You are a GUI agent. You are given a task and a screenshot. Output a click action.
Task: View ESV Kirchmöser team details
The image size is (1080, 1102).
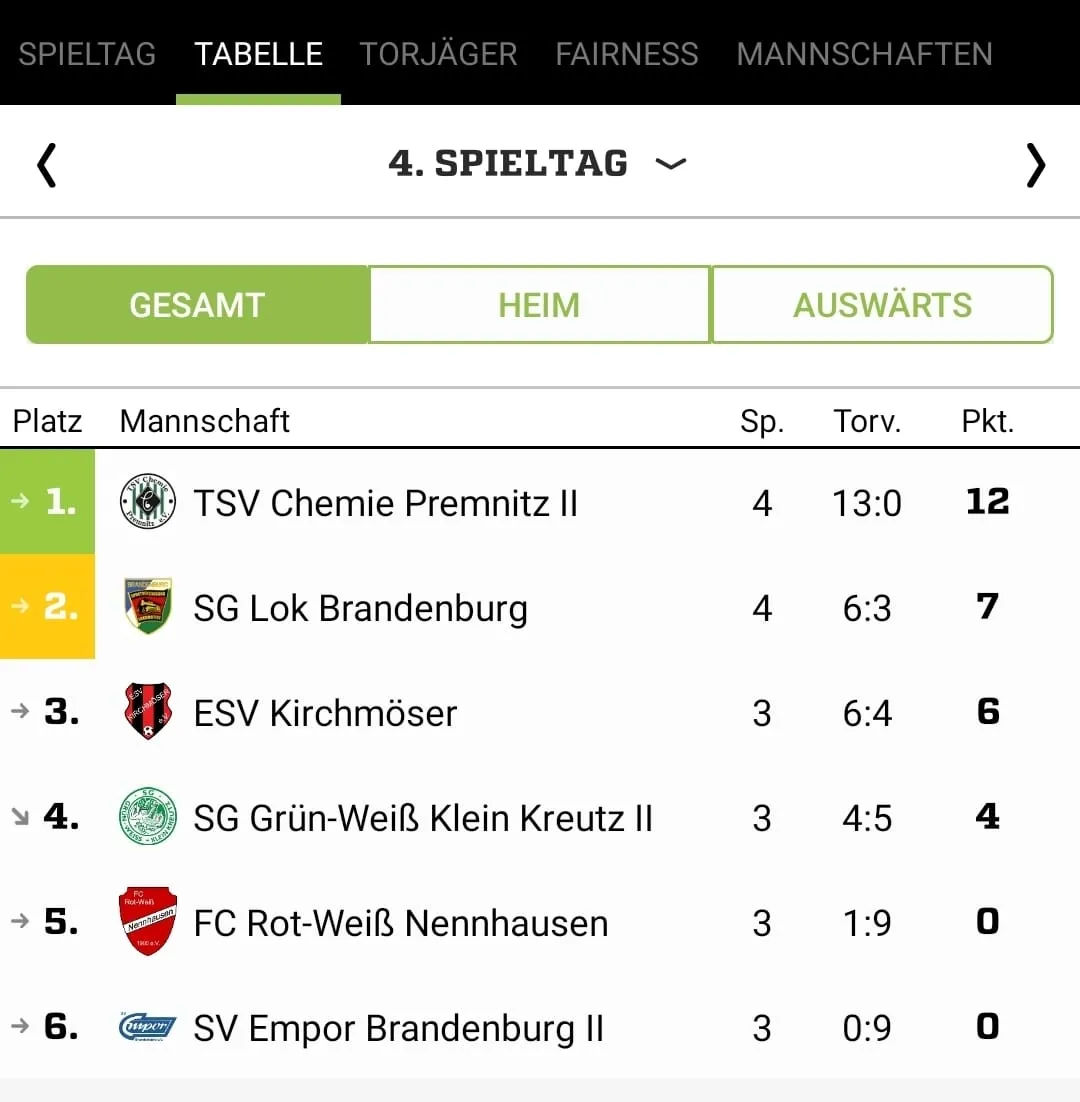tap(325, 714)
